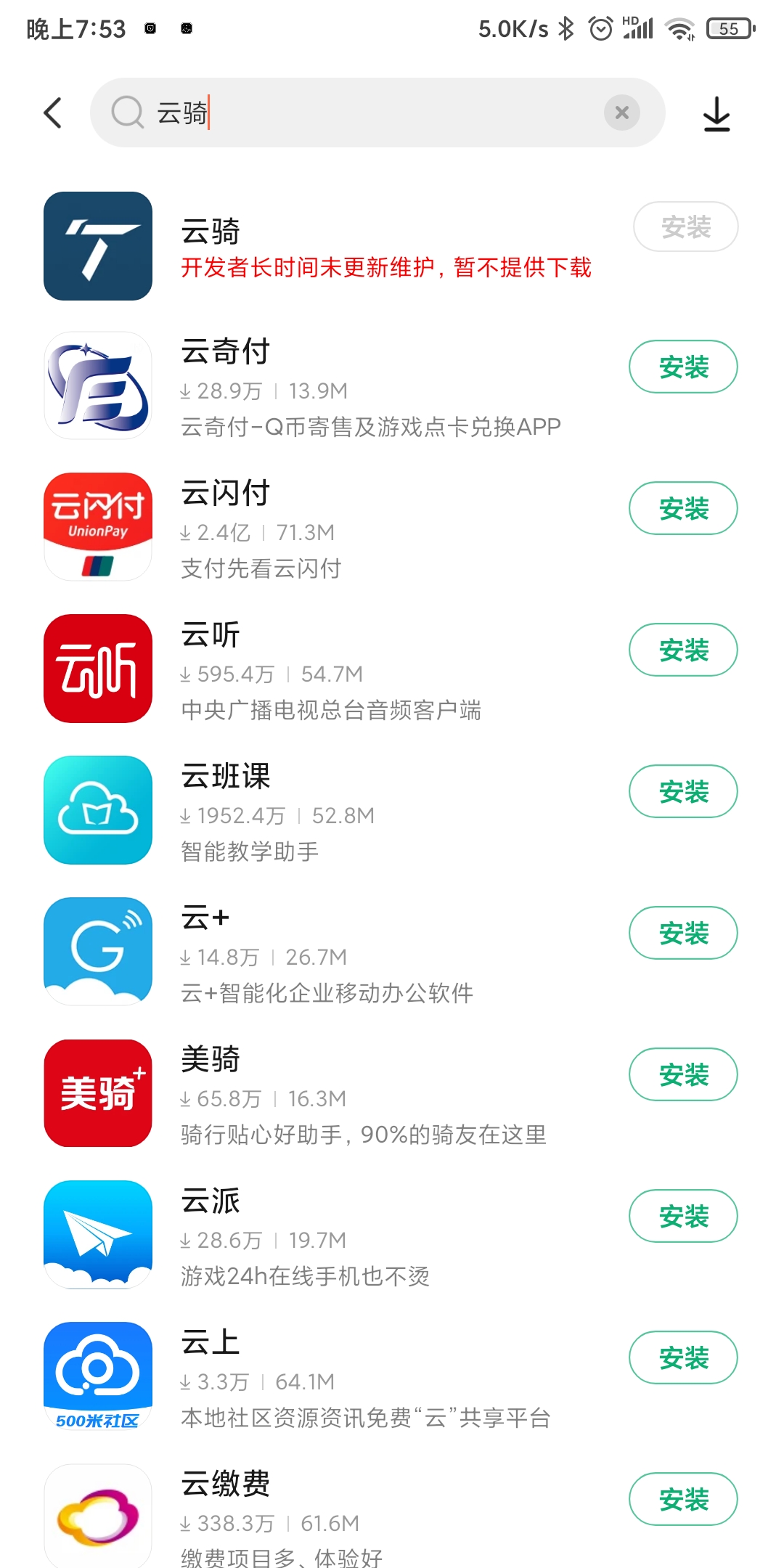784x1568 pixels.
Task: Focus the search field containing 云骑
Action: [x=377, y=113]
